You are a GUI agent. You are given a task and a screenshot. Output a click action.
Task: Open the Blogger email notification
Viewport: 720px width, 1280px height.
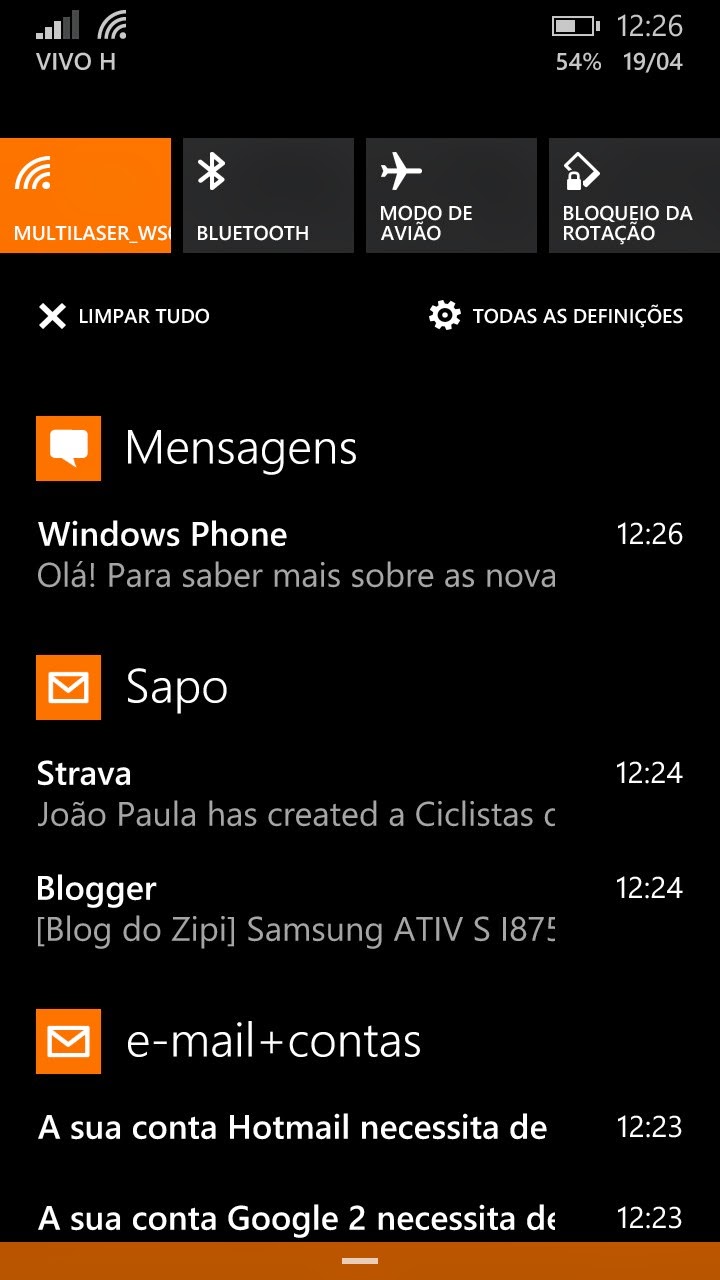tap(360, 909)
